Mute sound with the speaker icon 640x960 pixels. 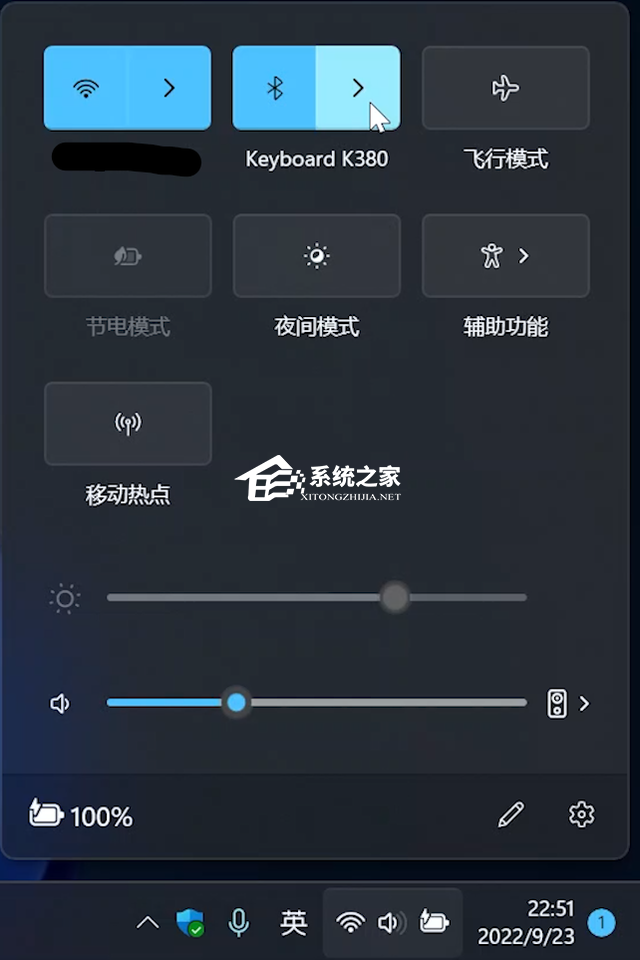click(61, 704)
